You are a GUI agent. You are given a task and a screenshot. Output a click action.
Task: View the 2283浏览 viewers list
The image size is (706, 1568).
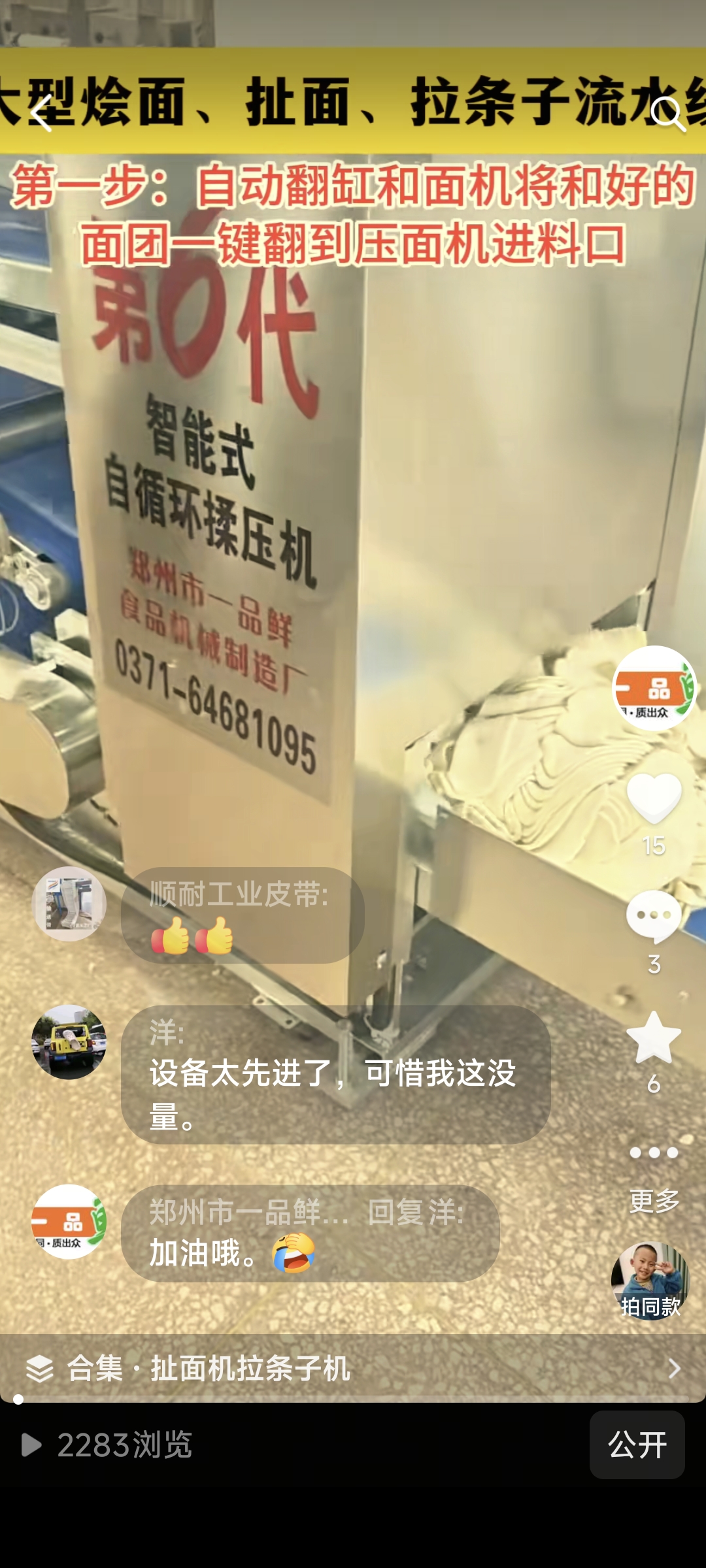pyautogui.click(x=108, y=1445)
